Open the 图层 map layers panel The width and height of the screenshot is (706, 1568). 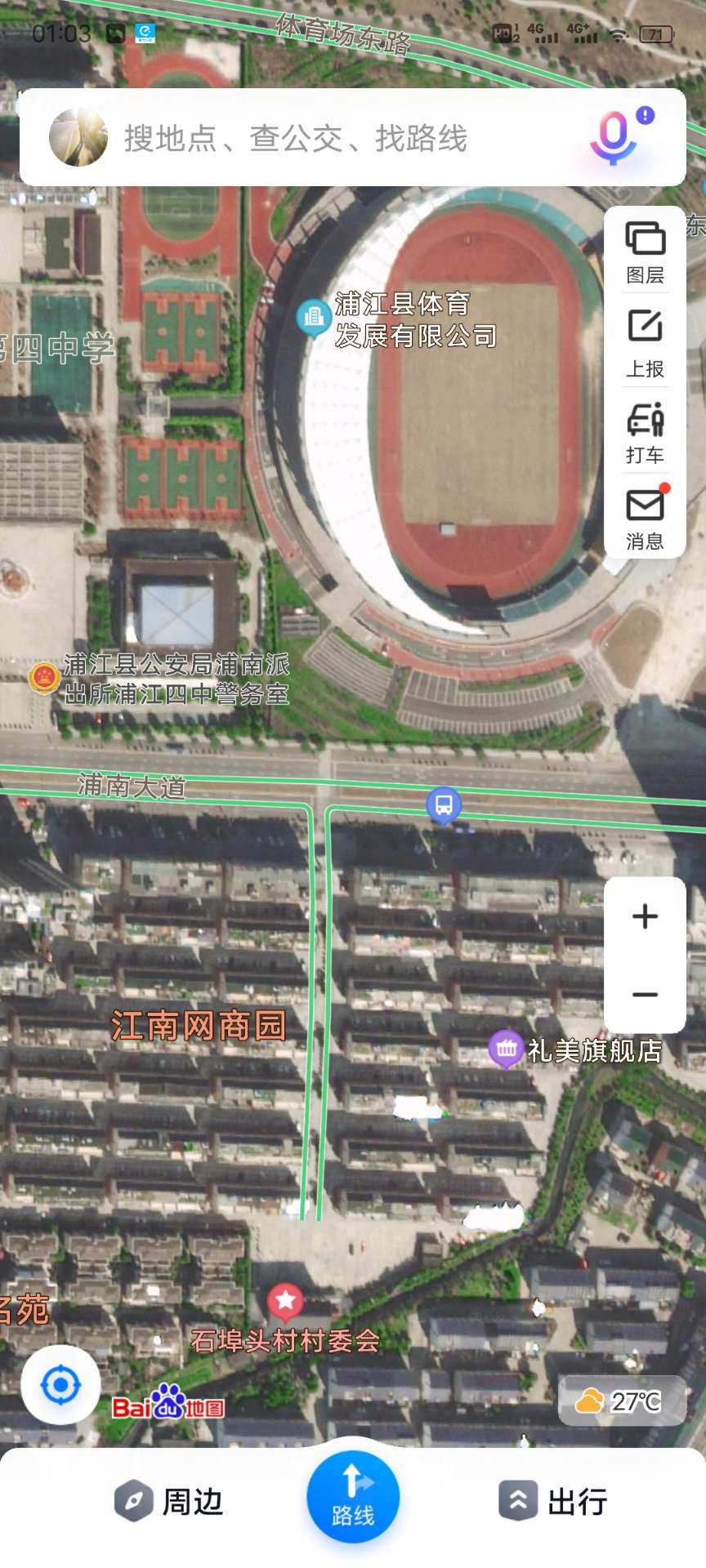pos(645,252)
